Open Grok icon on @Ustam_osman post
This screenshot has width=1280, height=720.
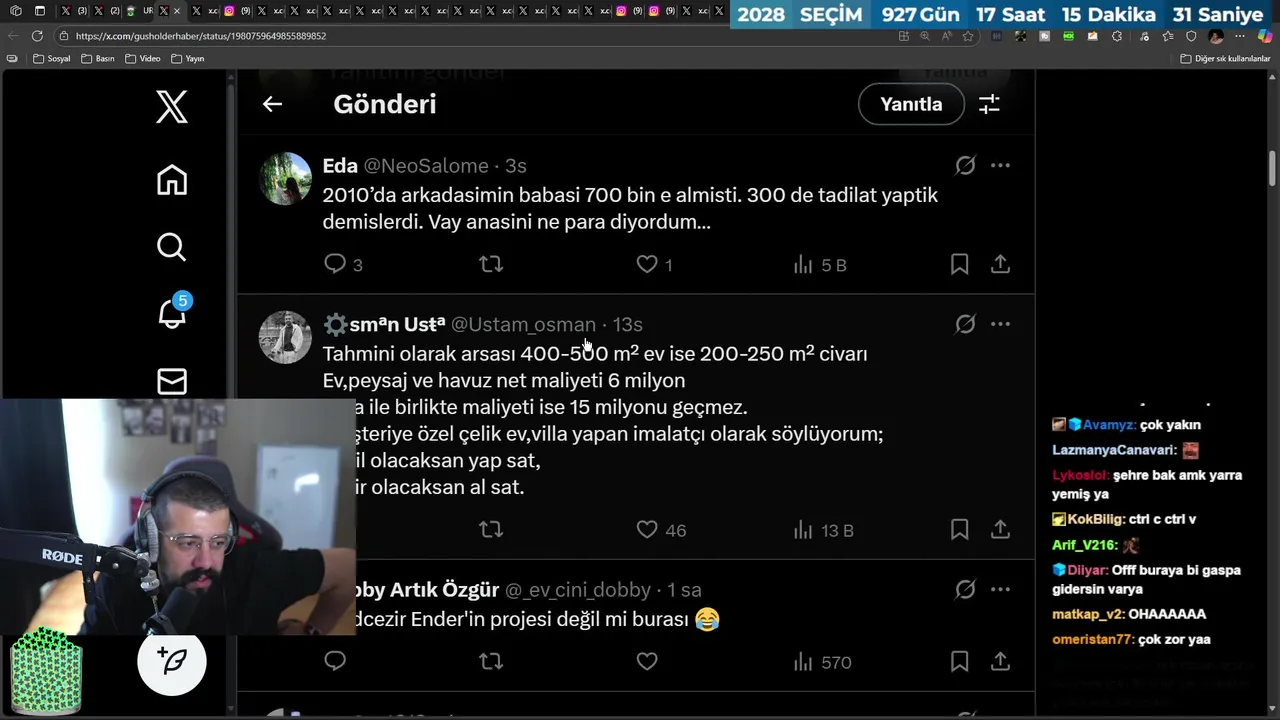[x=964, y=324]
